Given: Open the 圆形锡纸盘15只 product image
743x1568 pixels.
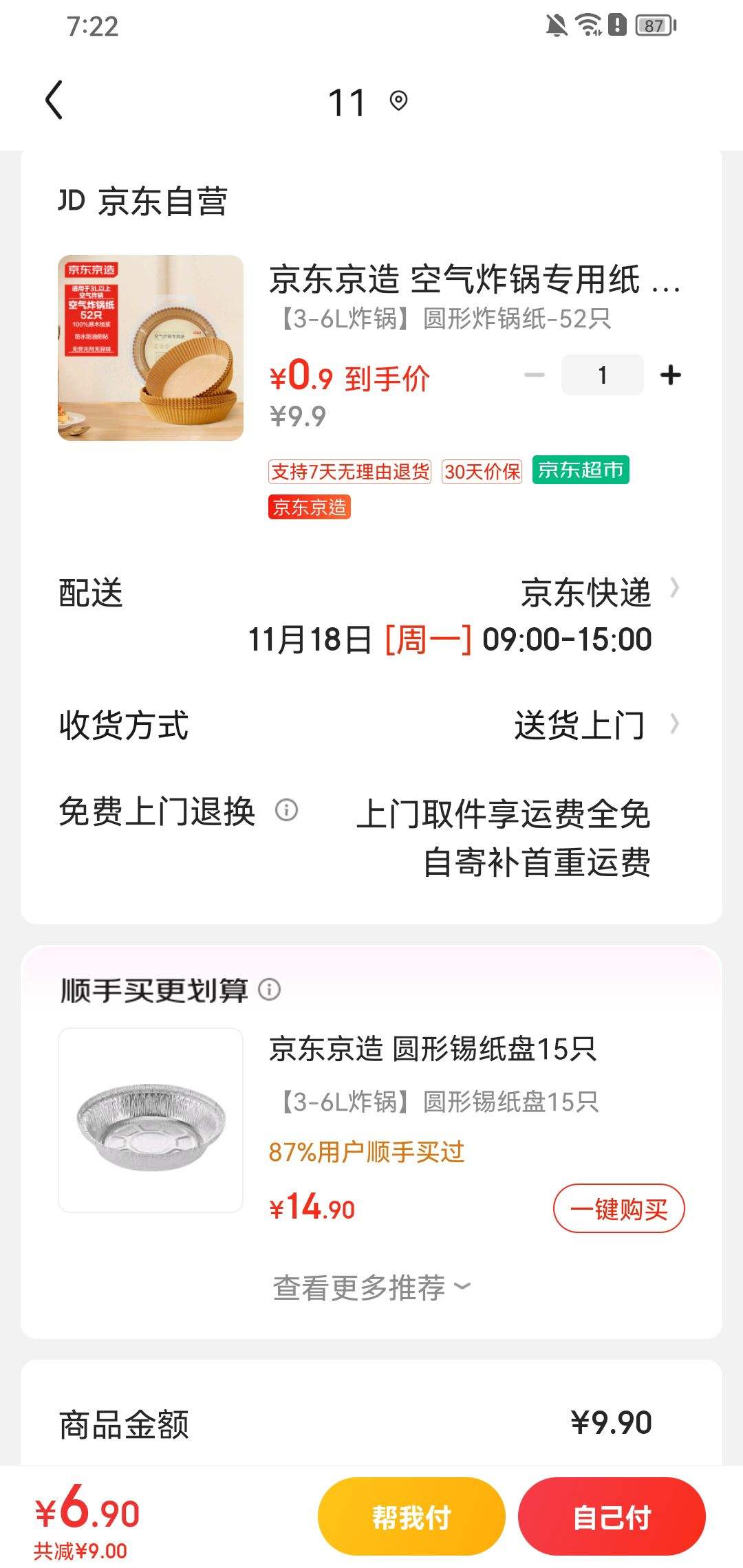Looking at the screenshot, I should 151,1120.
